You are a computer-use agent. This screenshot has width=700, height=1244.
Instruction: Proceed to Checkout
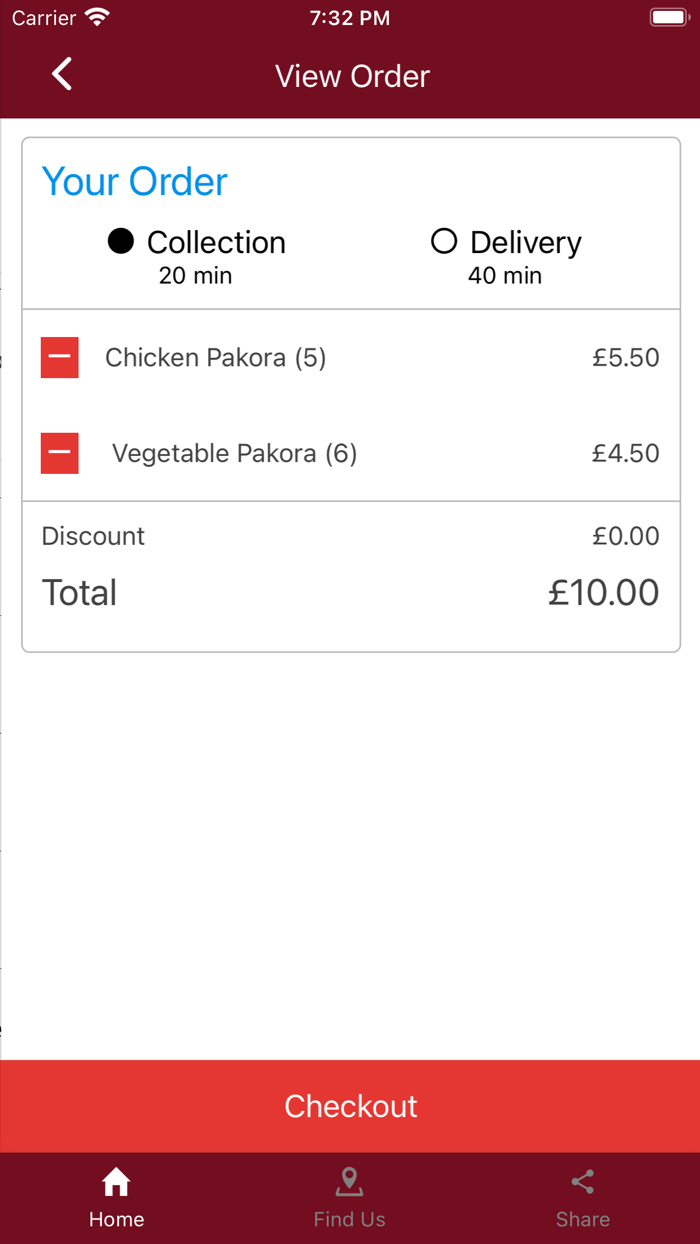point(350,1106)
